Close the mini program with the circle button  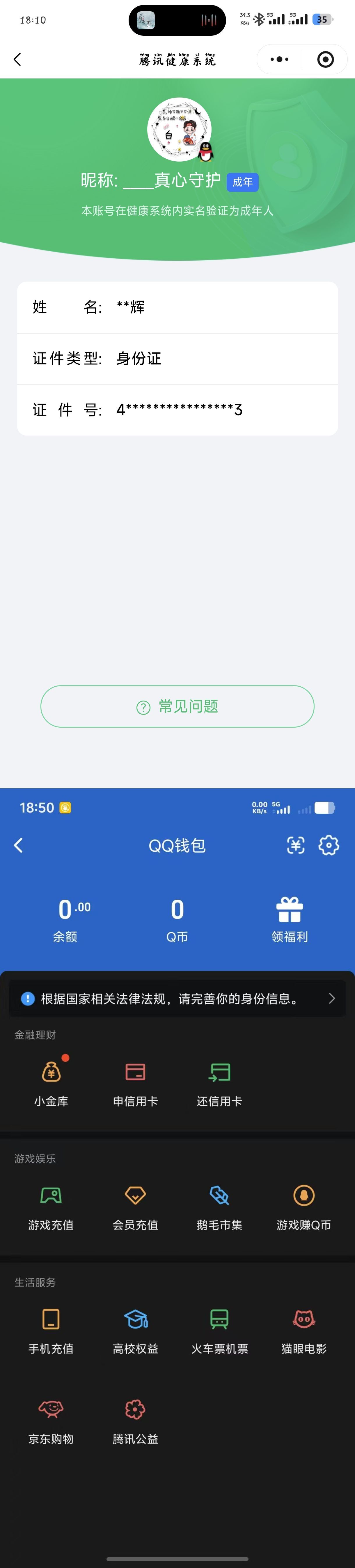point(326,59)
